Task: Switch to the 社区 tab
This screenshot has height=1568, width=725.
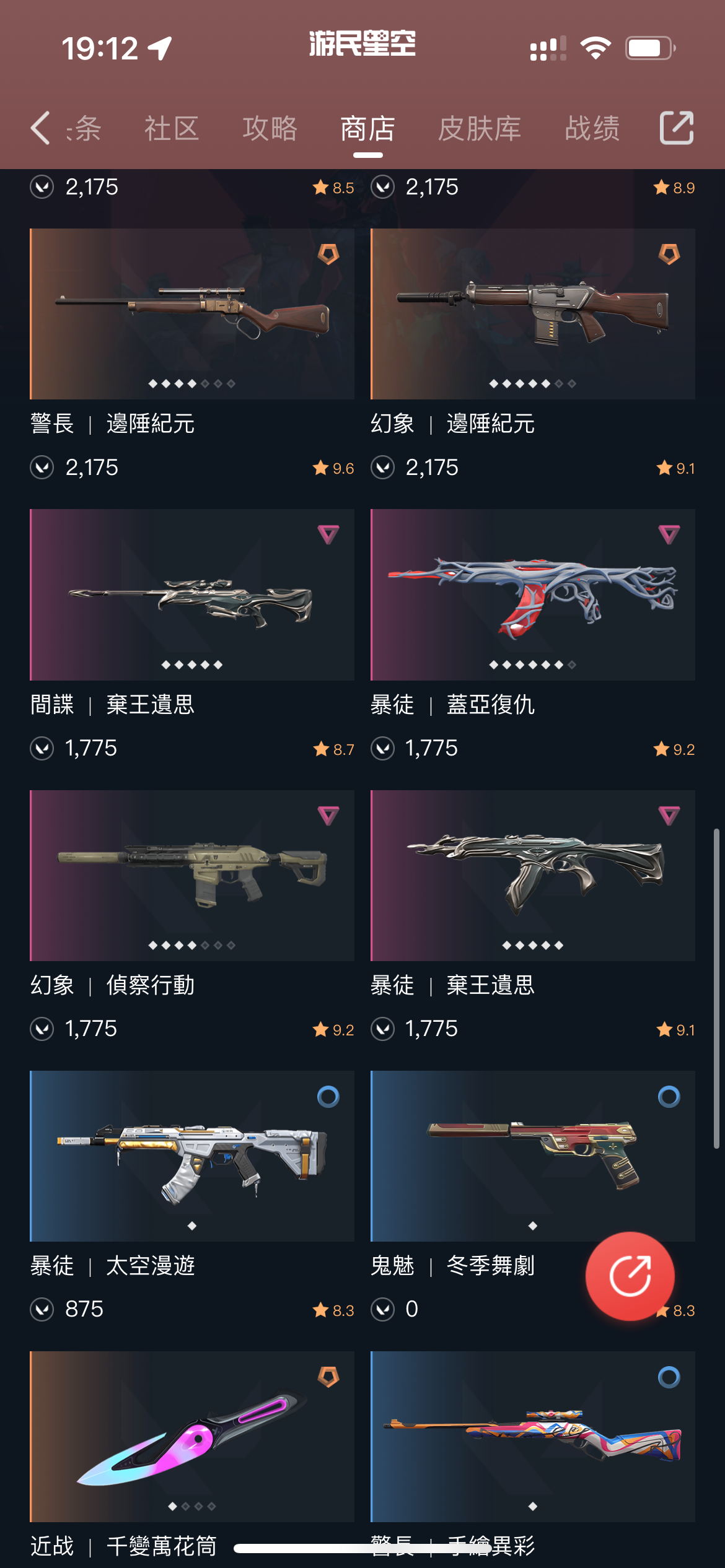Action: [171, 128]
